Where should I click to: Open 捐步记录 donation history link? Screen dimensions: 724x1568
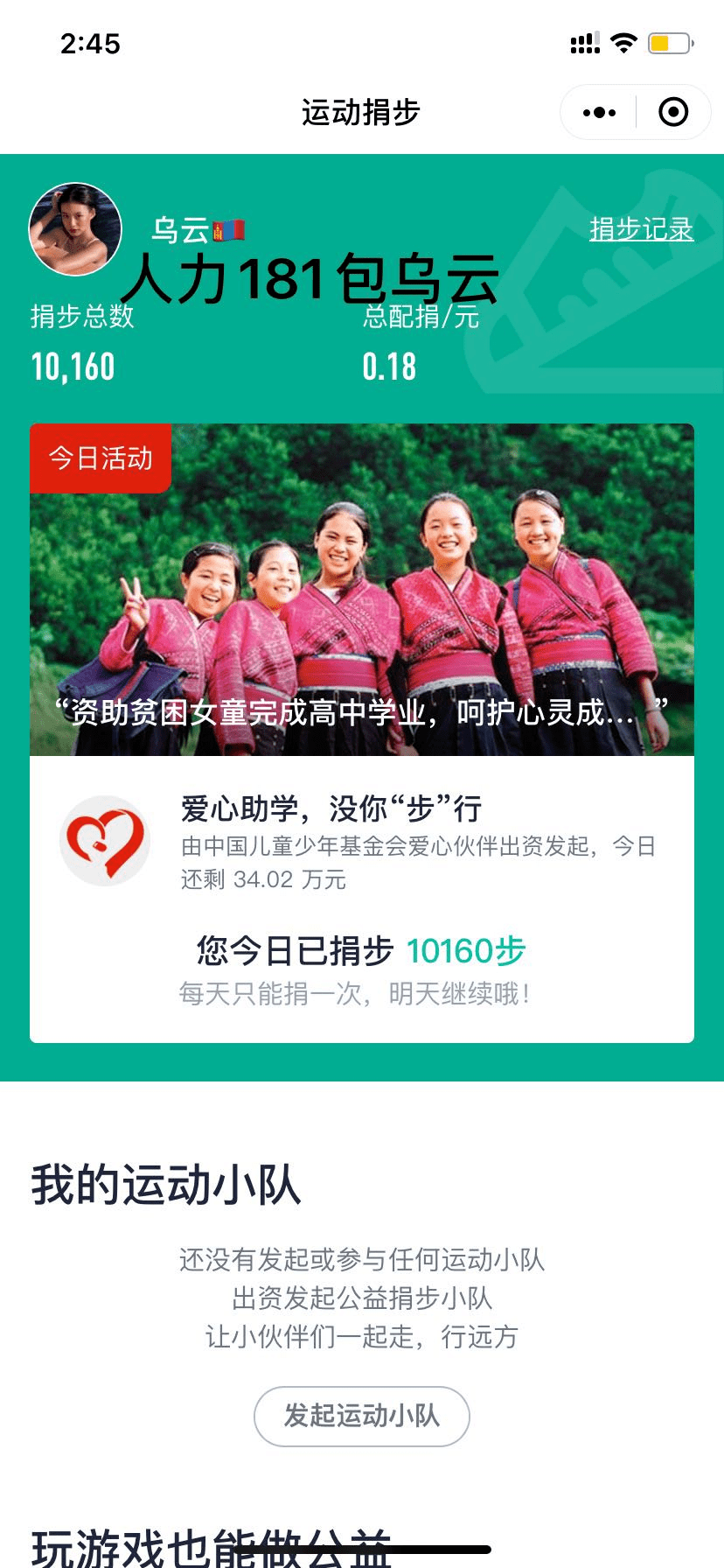pos(641,229)
